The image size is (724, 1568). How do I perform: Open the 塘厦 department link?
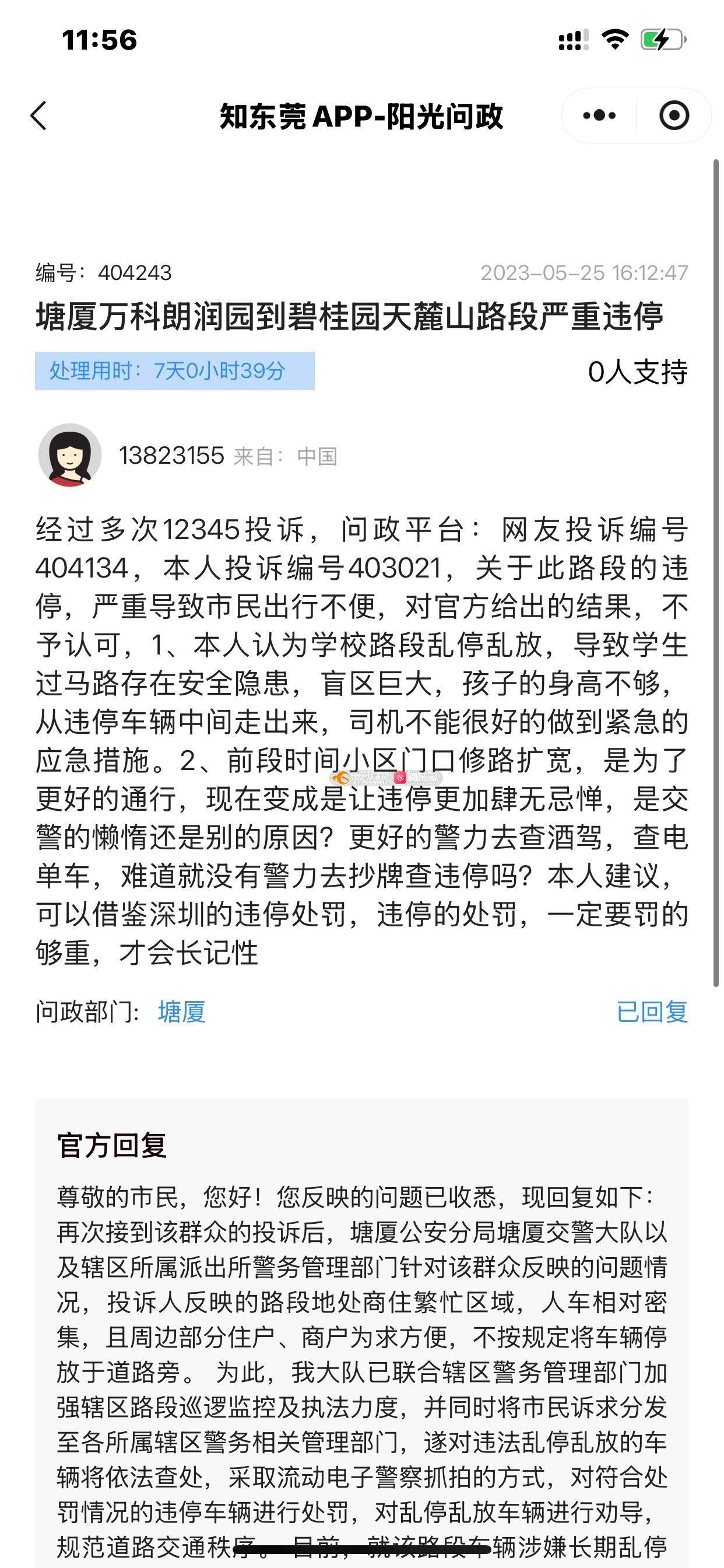pyautogui.click(x=181, y=1012)
